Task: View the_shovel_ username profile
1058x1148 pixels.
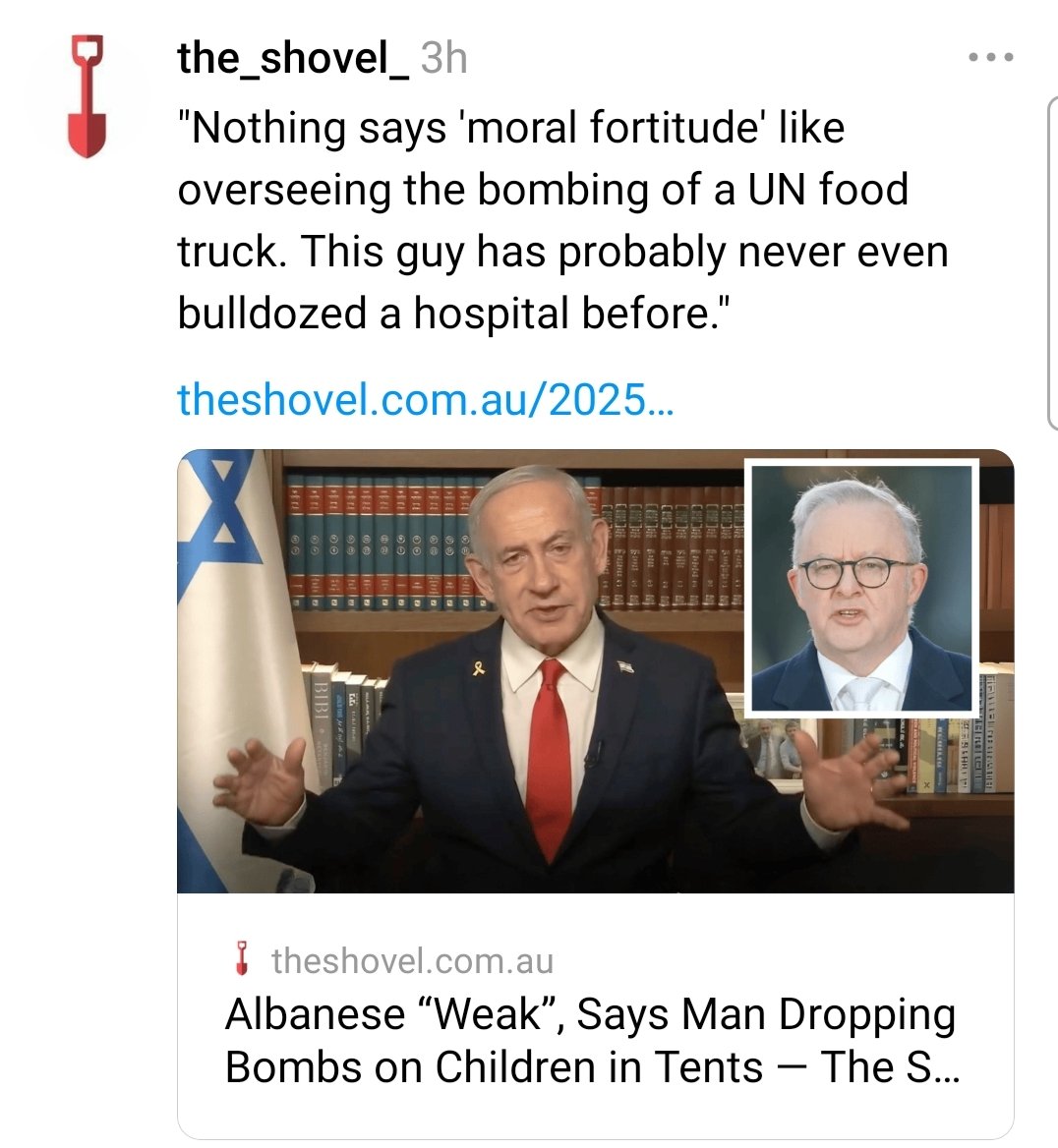Action: pyautogui.click(x=293, y=59)
